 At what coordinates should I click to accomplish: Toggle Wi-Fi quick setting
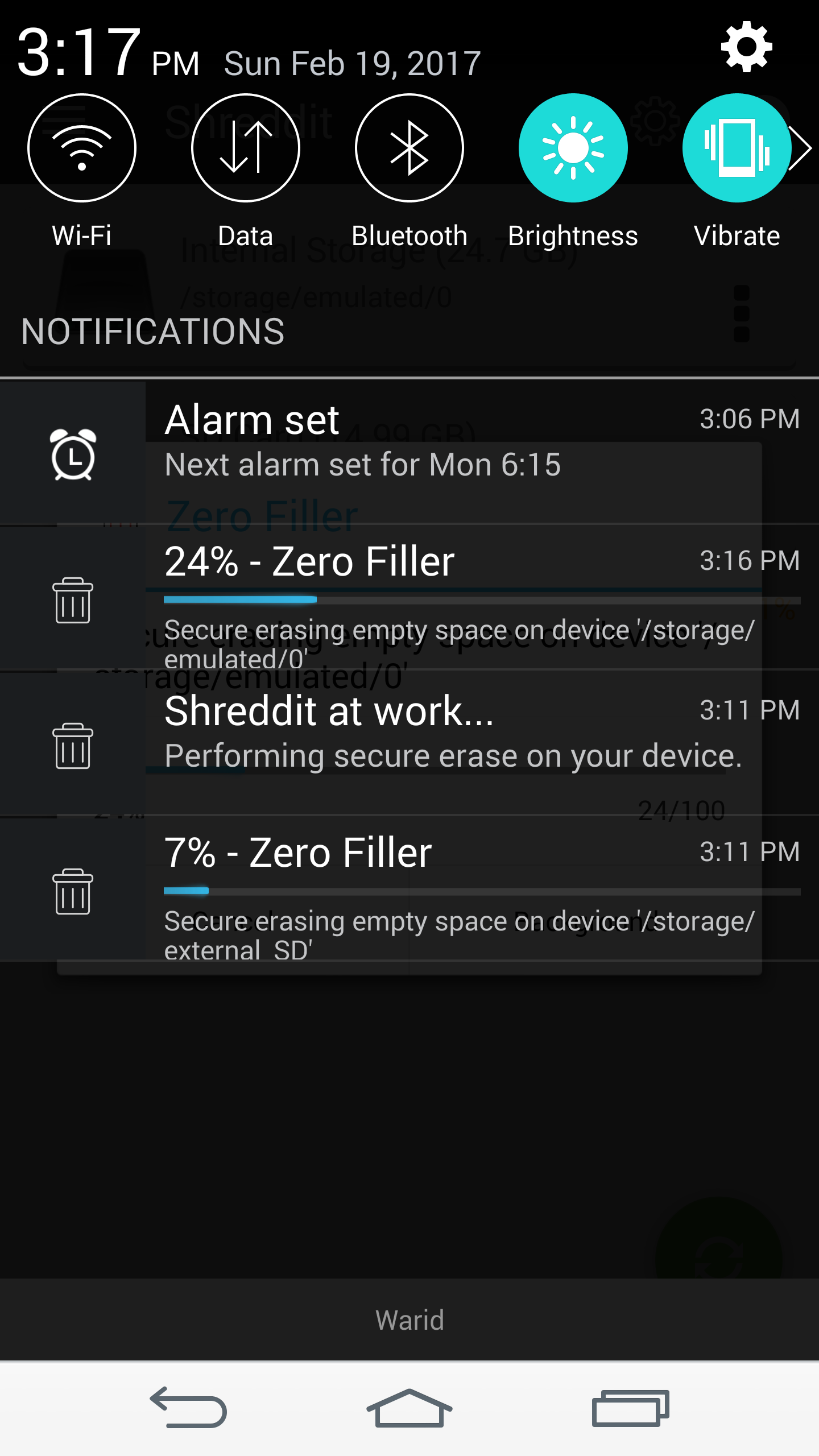(x=82, y=148)
